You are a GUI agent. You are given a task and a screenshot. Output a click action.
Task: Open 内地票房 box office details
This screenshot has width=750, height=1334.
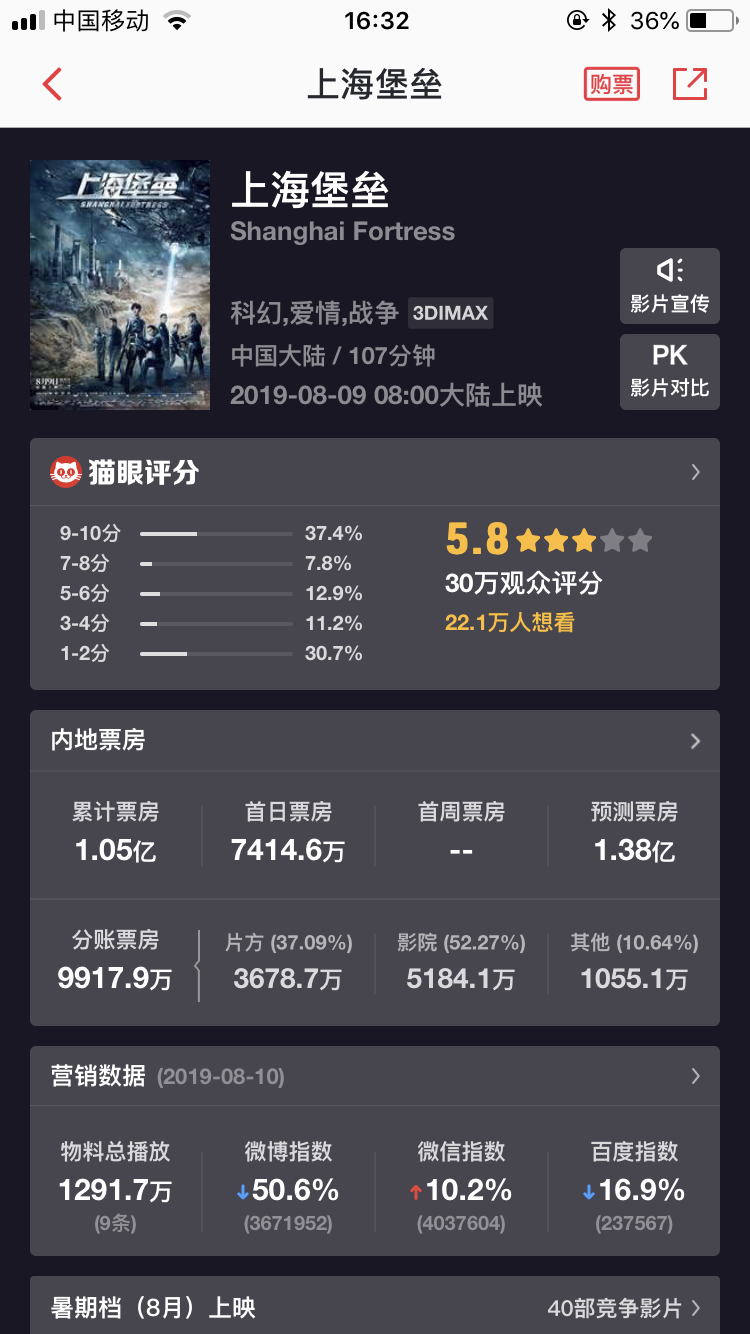click(374, 741)
